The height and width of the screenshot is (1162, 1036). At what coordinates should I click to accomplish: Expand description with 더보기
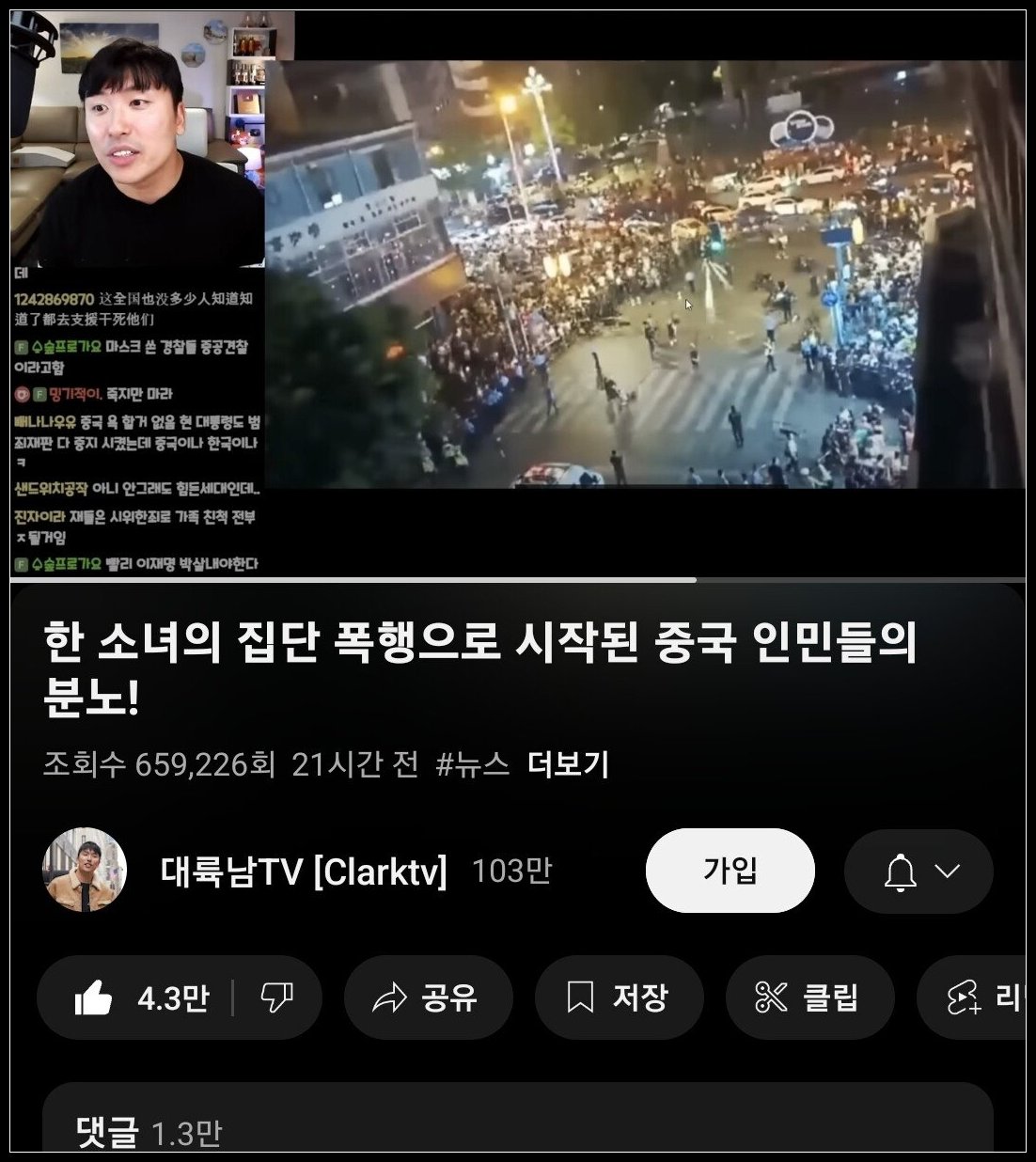click(x=568, y=764)
